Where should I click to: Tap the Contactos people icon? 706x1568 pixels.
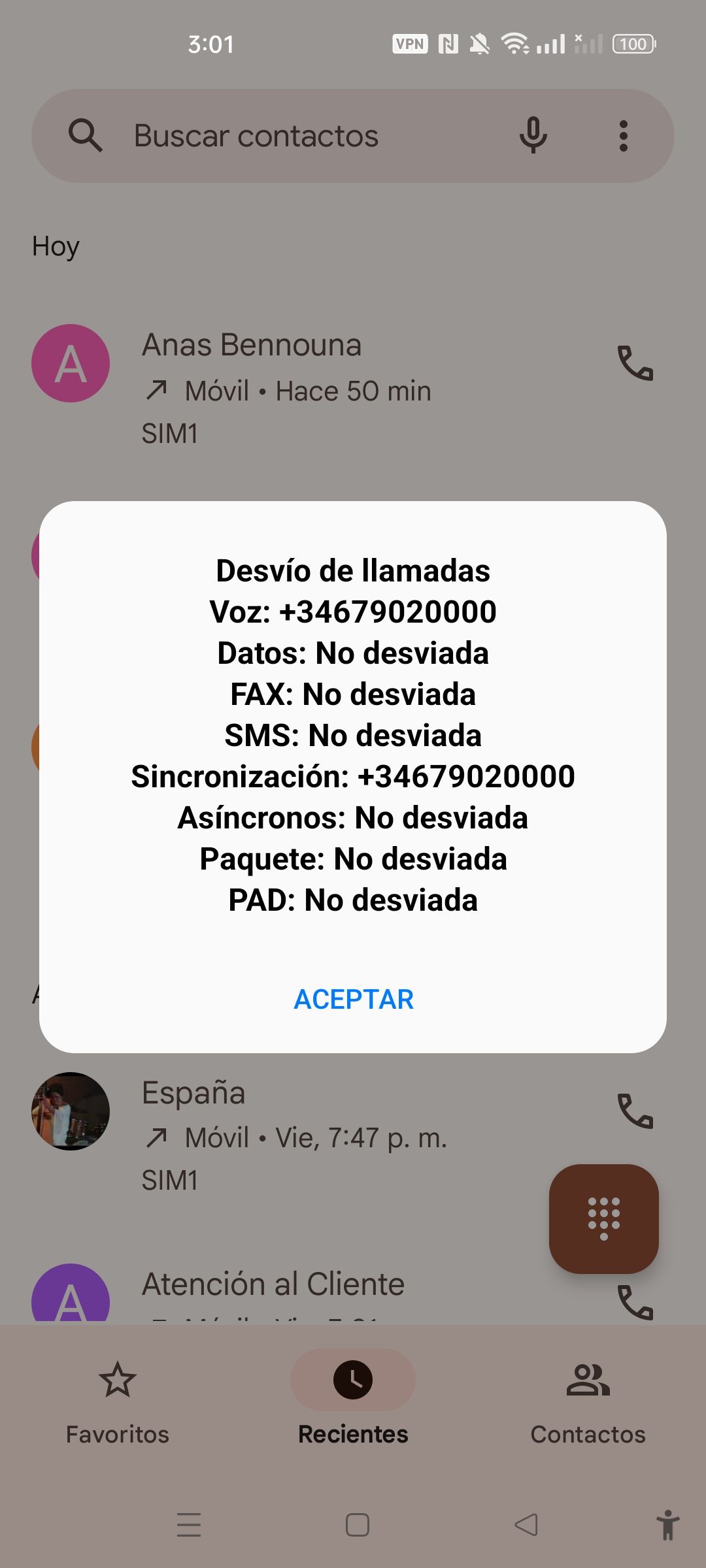587,1380
